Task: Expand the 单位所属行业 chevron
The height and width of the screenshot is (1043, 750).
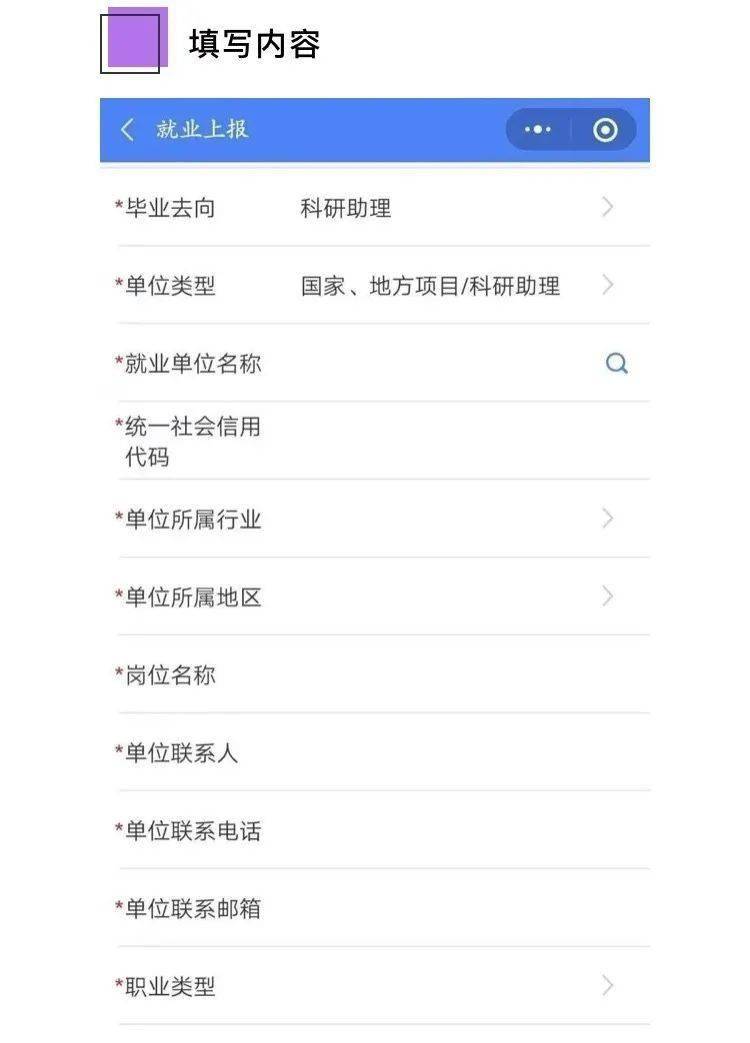Action: 607,518
